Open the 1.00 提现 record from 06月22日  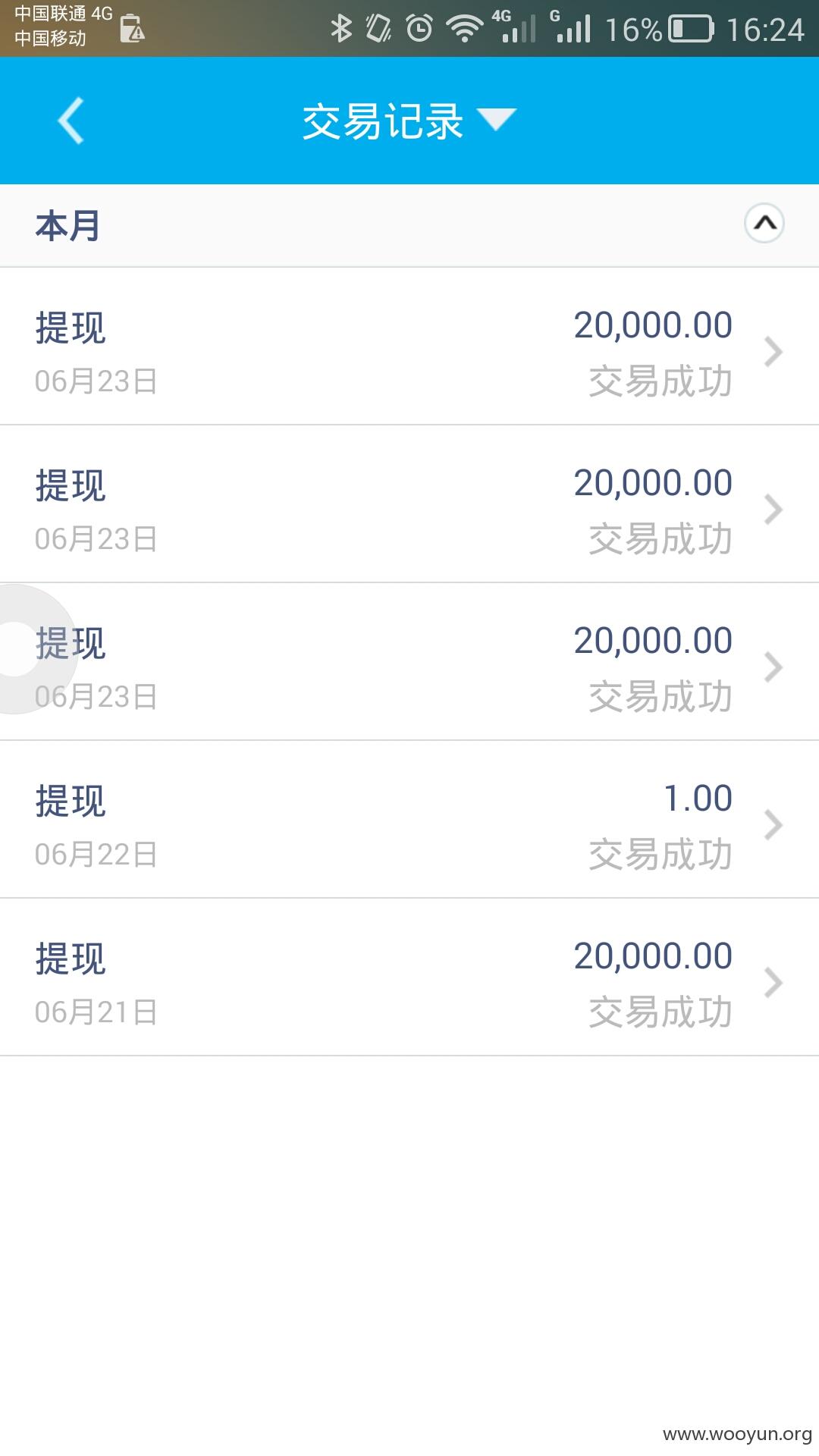pos(409,820)
